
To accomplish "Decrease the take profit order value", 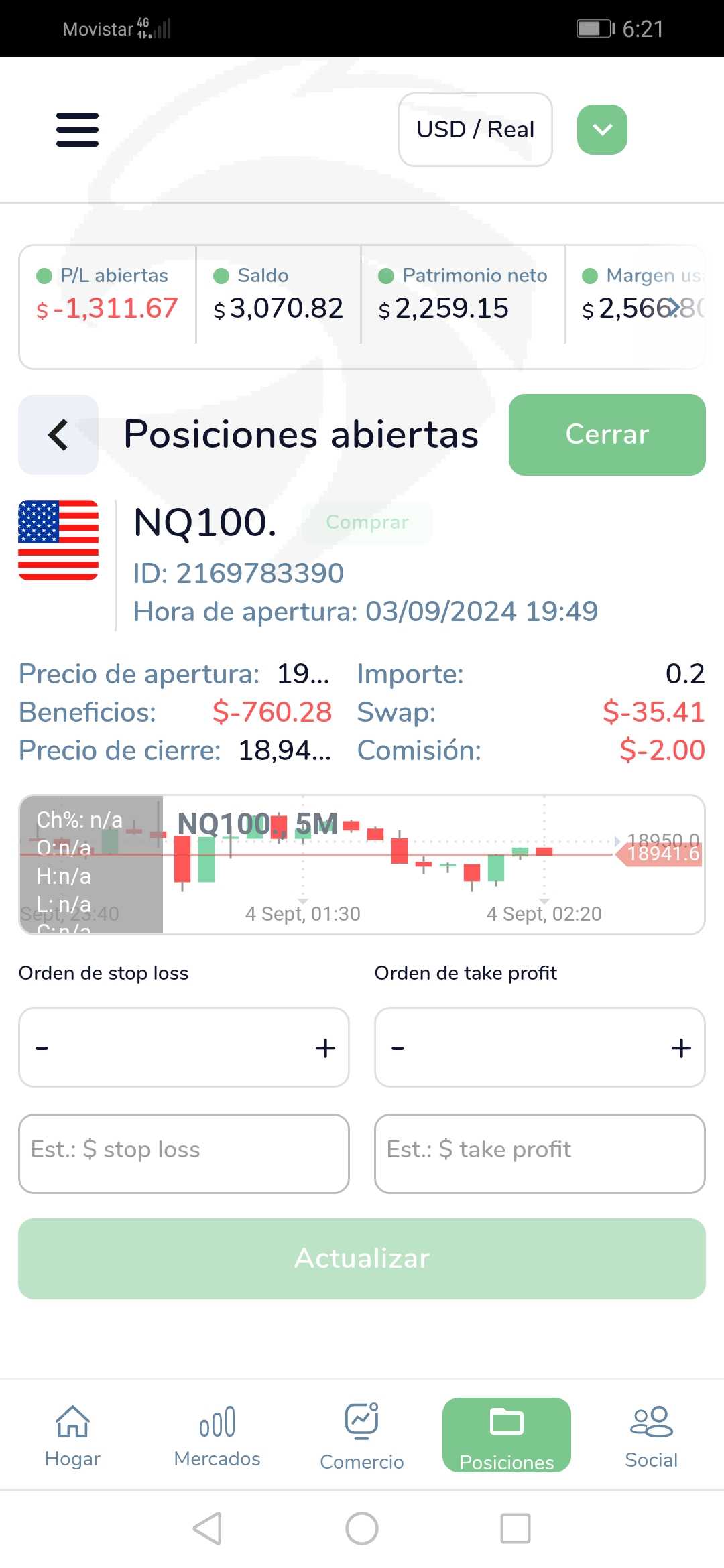I will 398,1047.
